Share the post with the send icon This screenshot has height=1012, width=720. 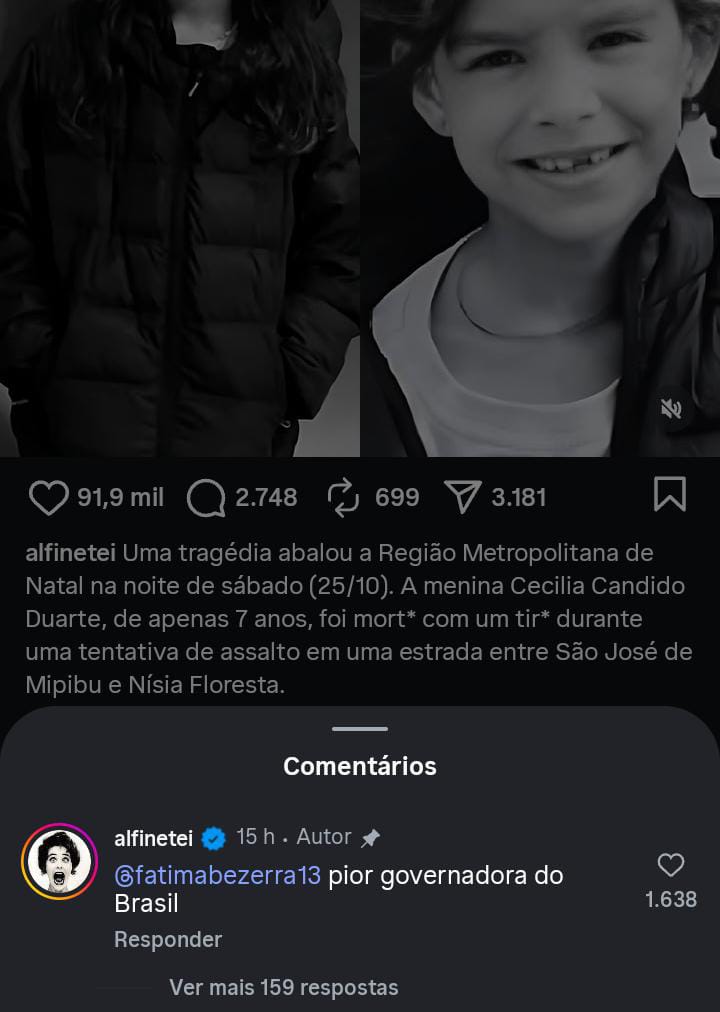click(462, 497)
